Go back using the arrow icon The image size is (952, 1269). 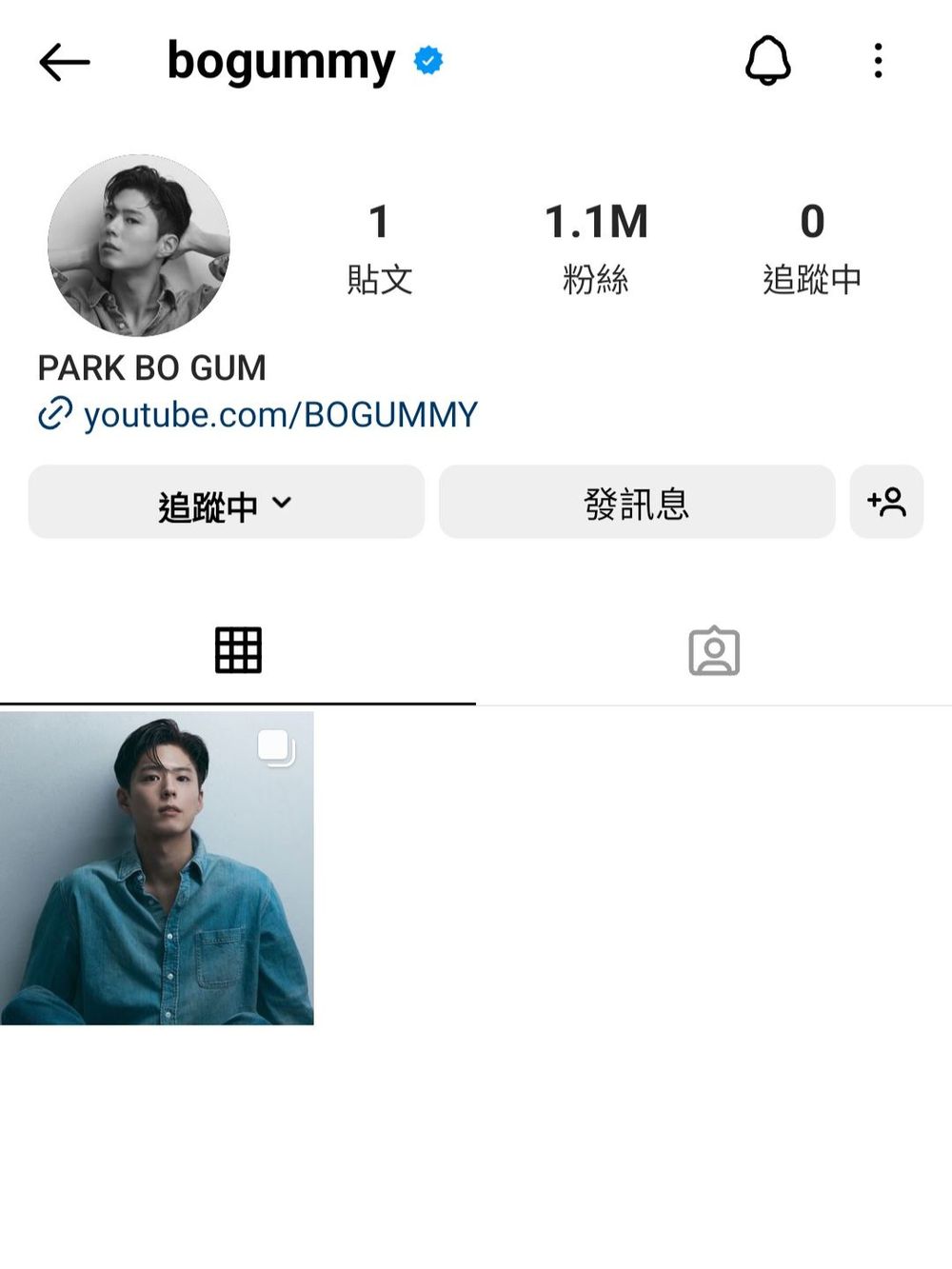[65, 63]
